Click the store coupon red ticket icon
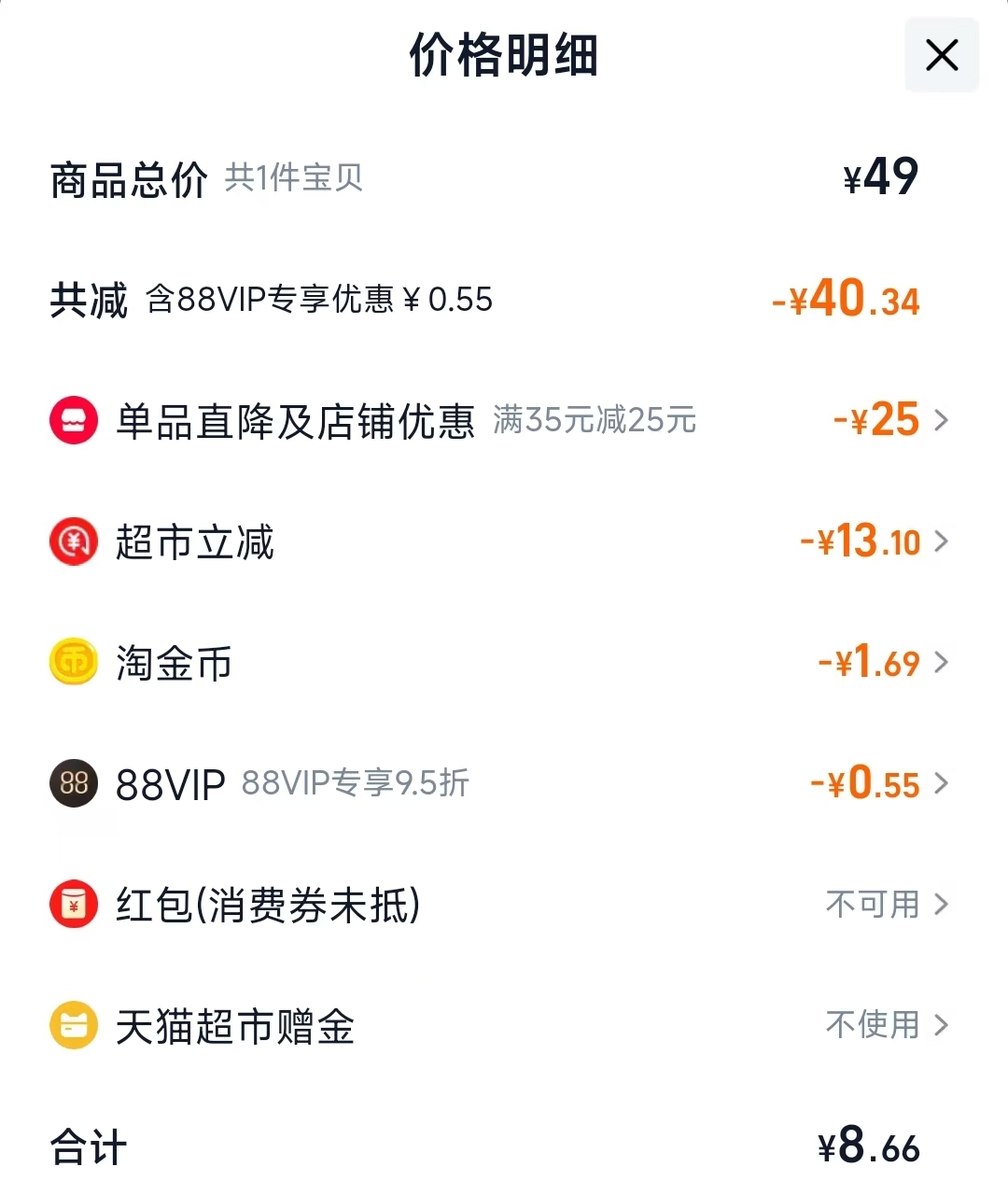1008x1195 pixels. 73,419
